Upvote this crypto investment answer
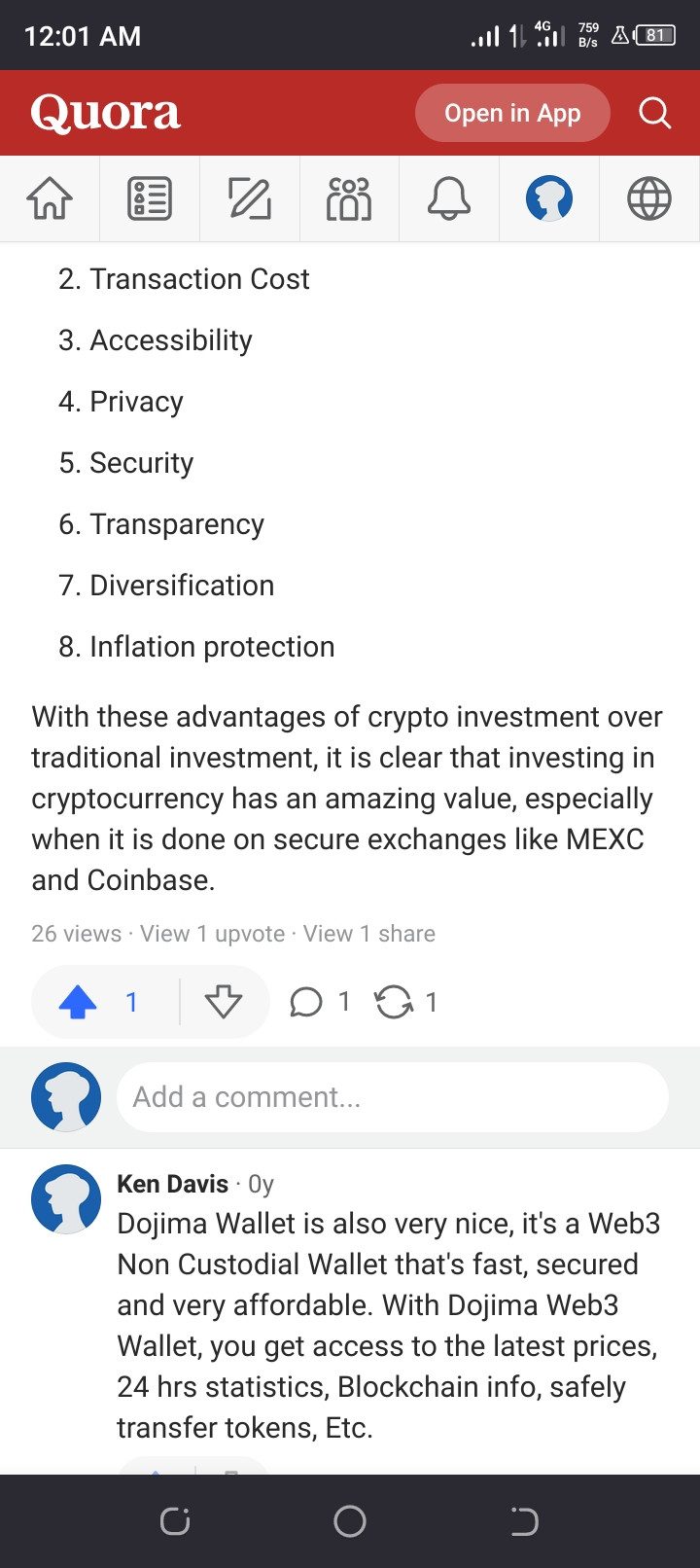 (80, 1002)
